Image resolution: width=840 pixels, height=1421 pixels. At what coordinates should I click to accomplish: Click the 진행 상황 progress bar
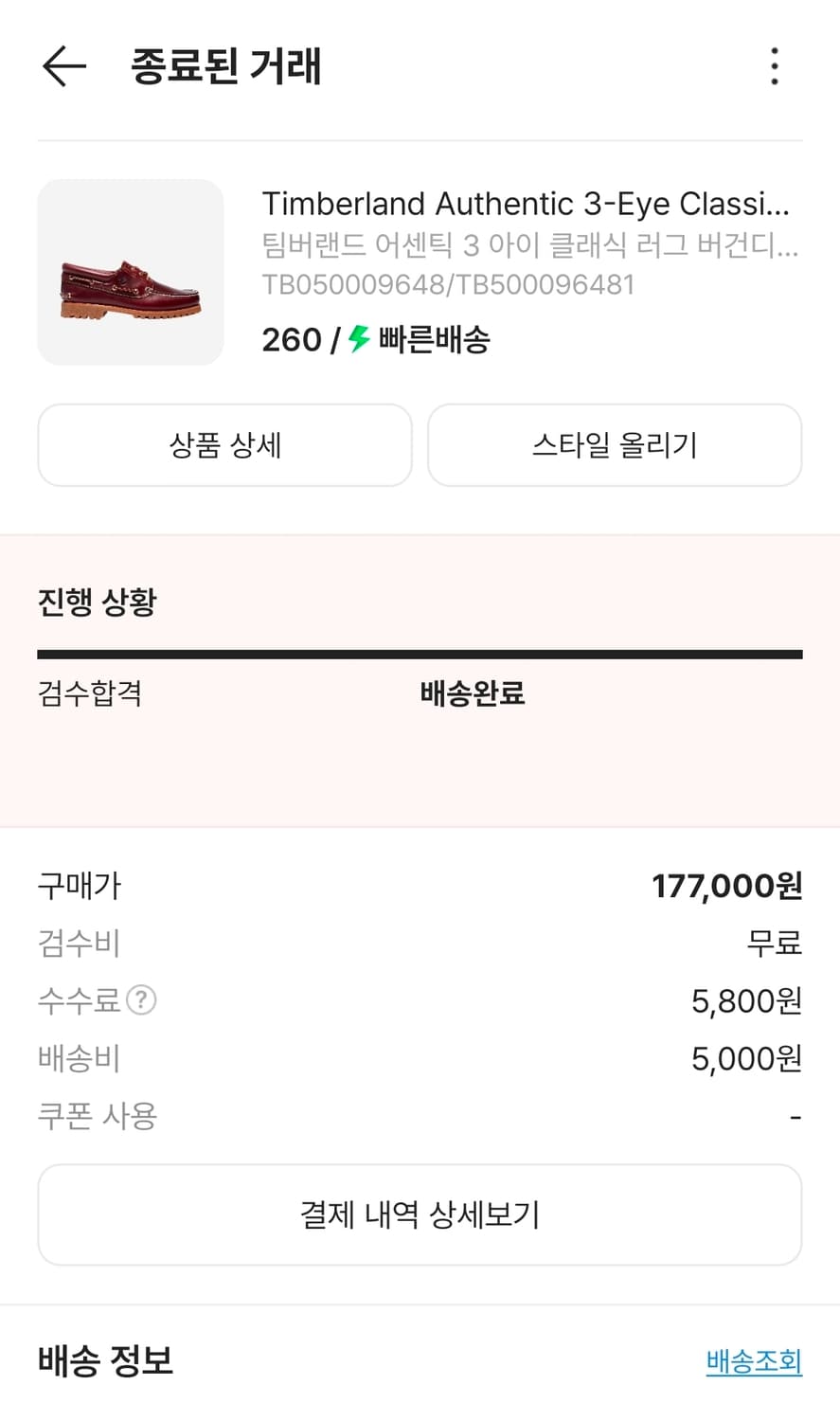pos(420,651)
